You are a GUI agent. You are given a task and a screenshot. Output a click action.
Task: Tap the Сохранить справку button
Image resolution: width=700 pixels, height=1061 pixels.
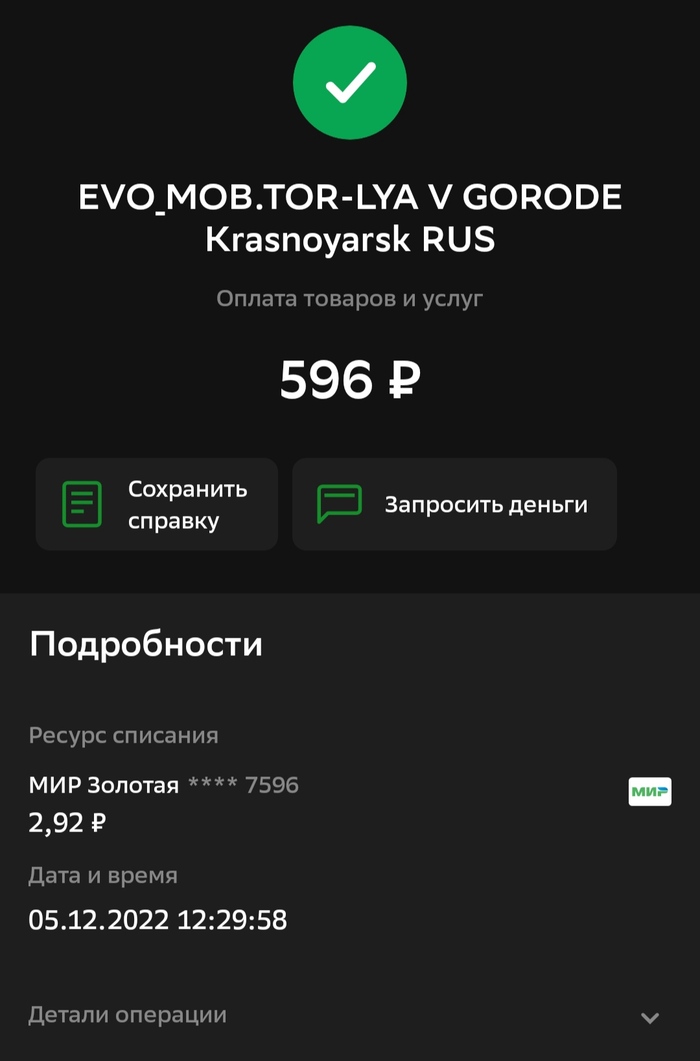pyautogui.click(x=157, y=505)
